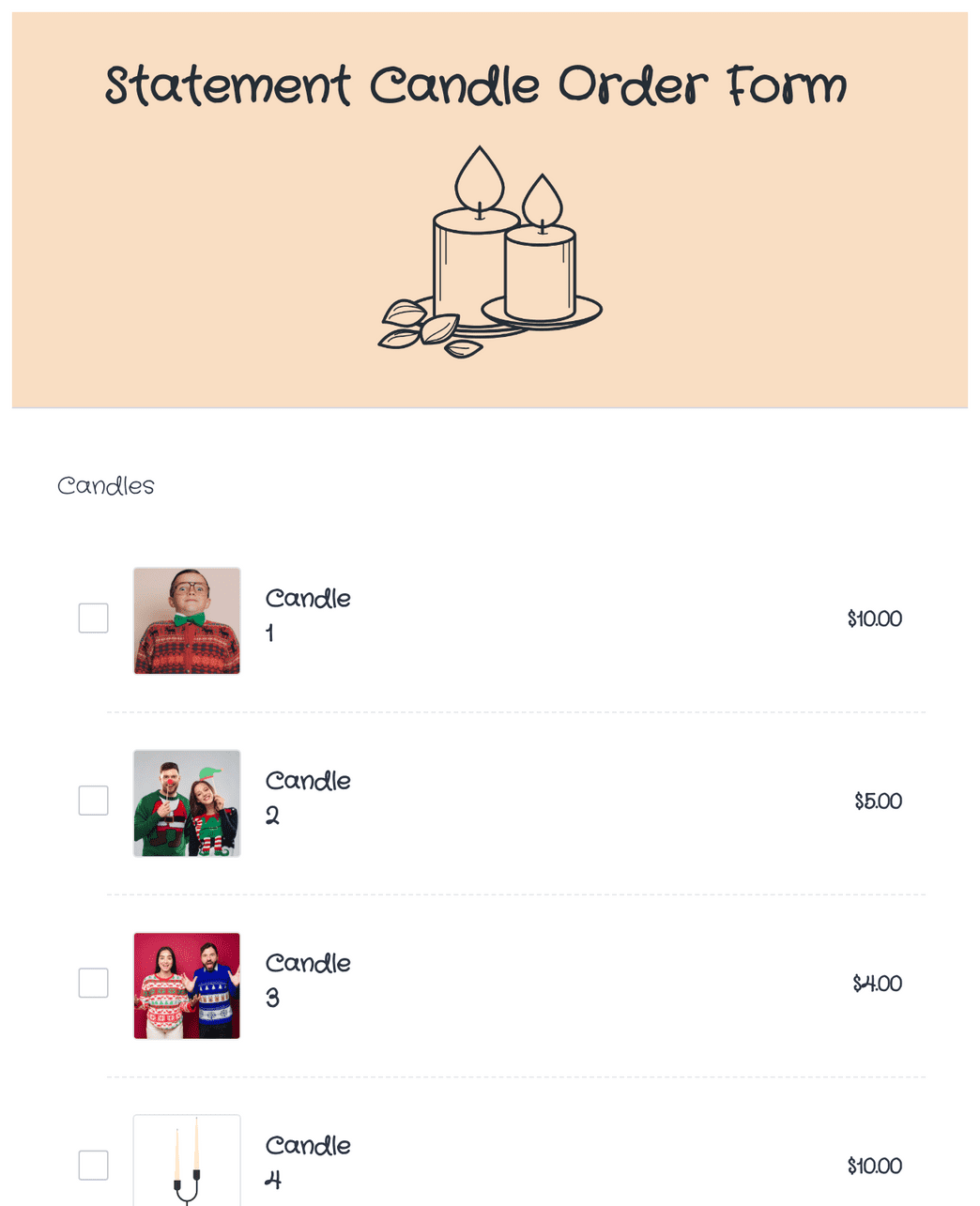The height and width of the screenshot is (1206, 980).
Task: Click the "Candles" section heading
Action: [x=106, y=485]
